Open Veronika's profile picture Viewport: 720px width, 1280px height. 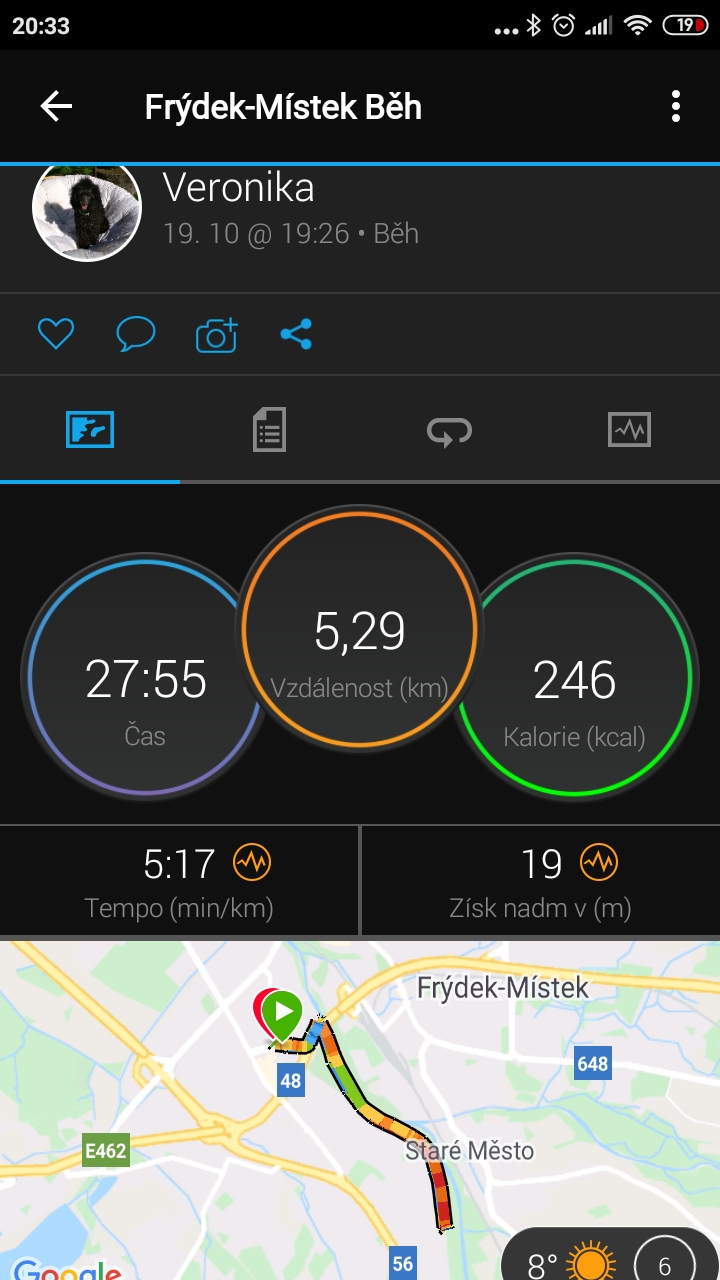[x=87, y=208]
